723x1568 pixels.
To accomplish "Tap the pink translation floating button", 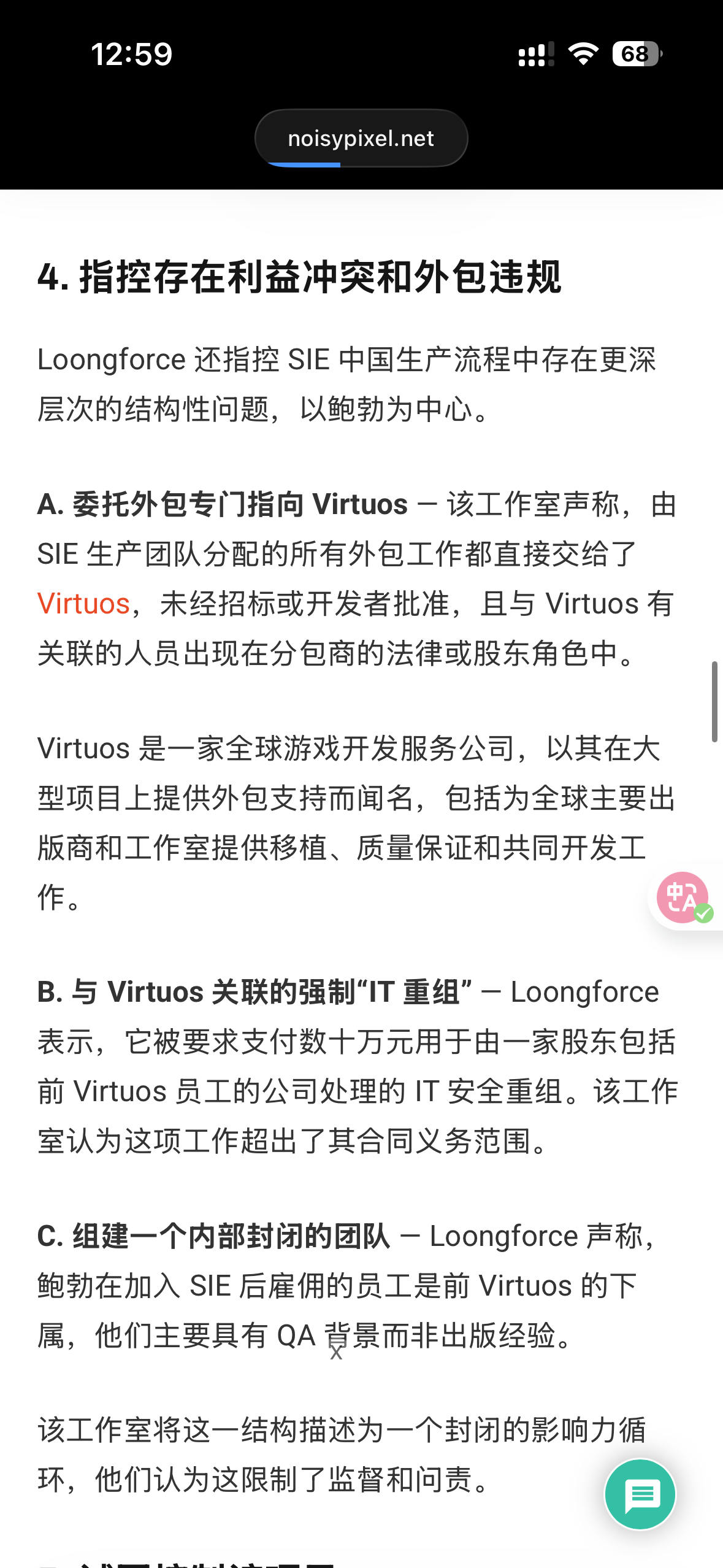I will click(x=683, y=897).
